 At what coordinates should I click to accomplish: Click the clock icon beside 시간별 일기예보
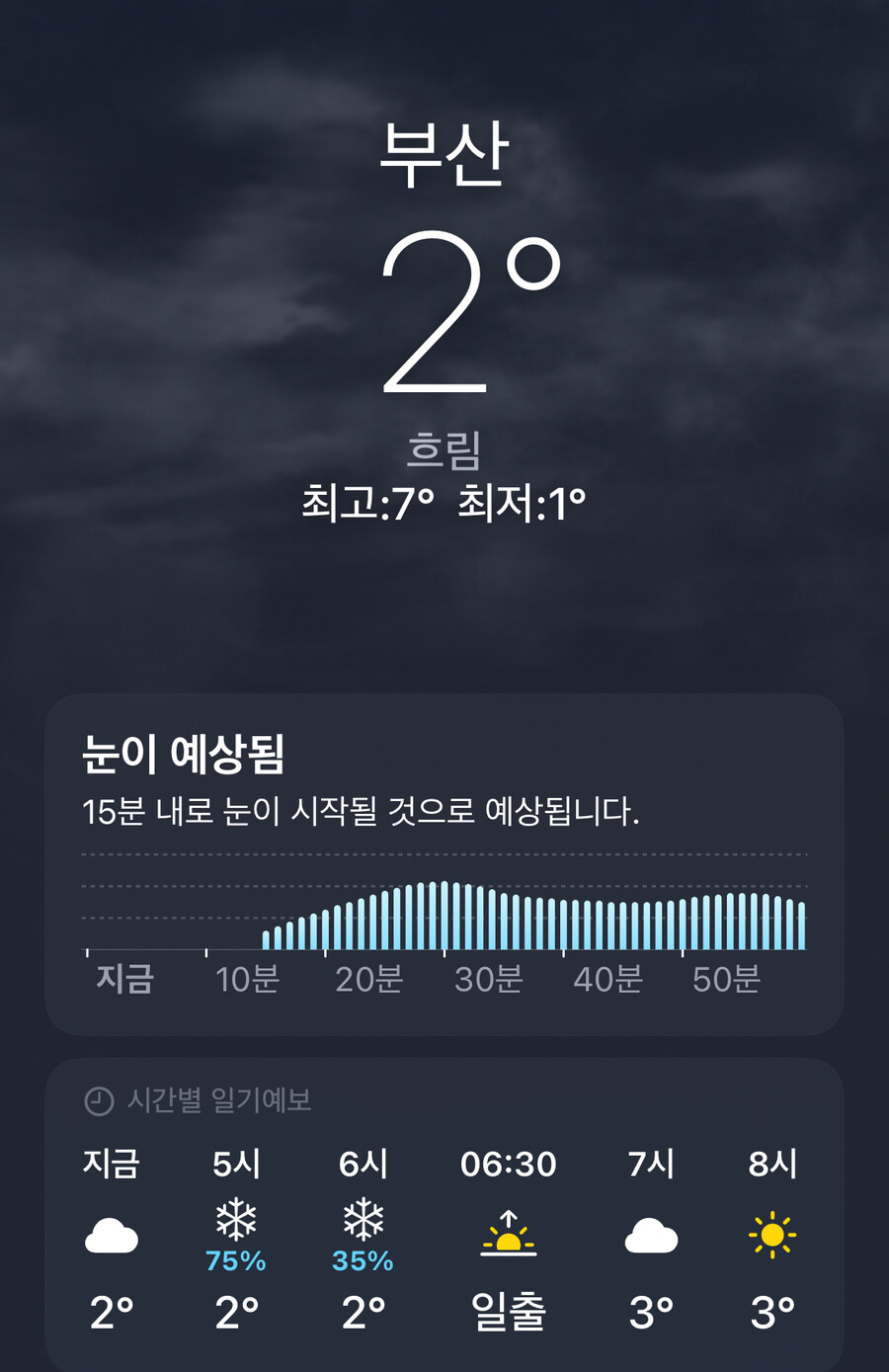[100, 1099]
